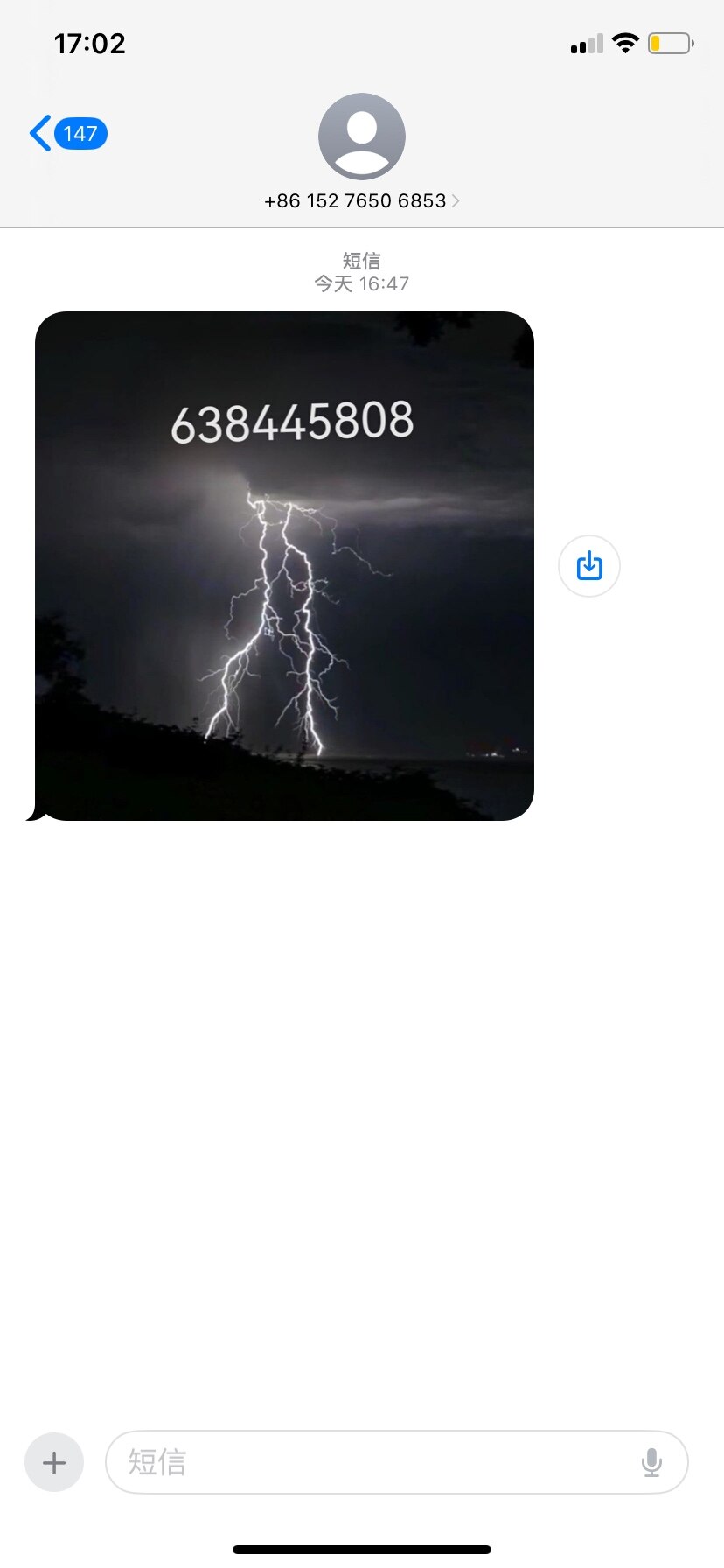Save the received image
The width and height of the screenshot is (724, 1568).
pyautogui.click(x=589, y=566)
